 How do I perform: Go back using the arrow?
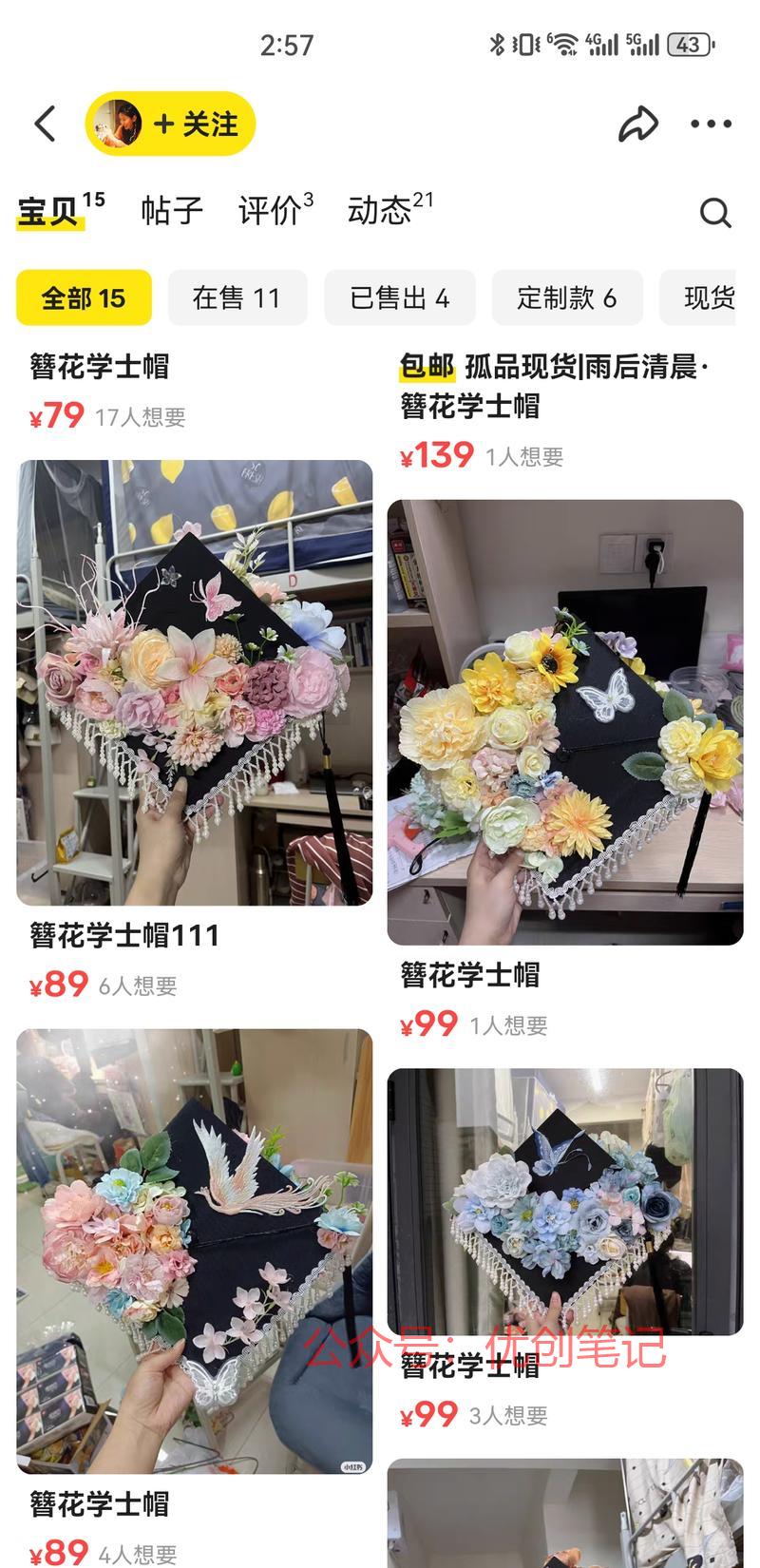click(45, 124)
